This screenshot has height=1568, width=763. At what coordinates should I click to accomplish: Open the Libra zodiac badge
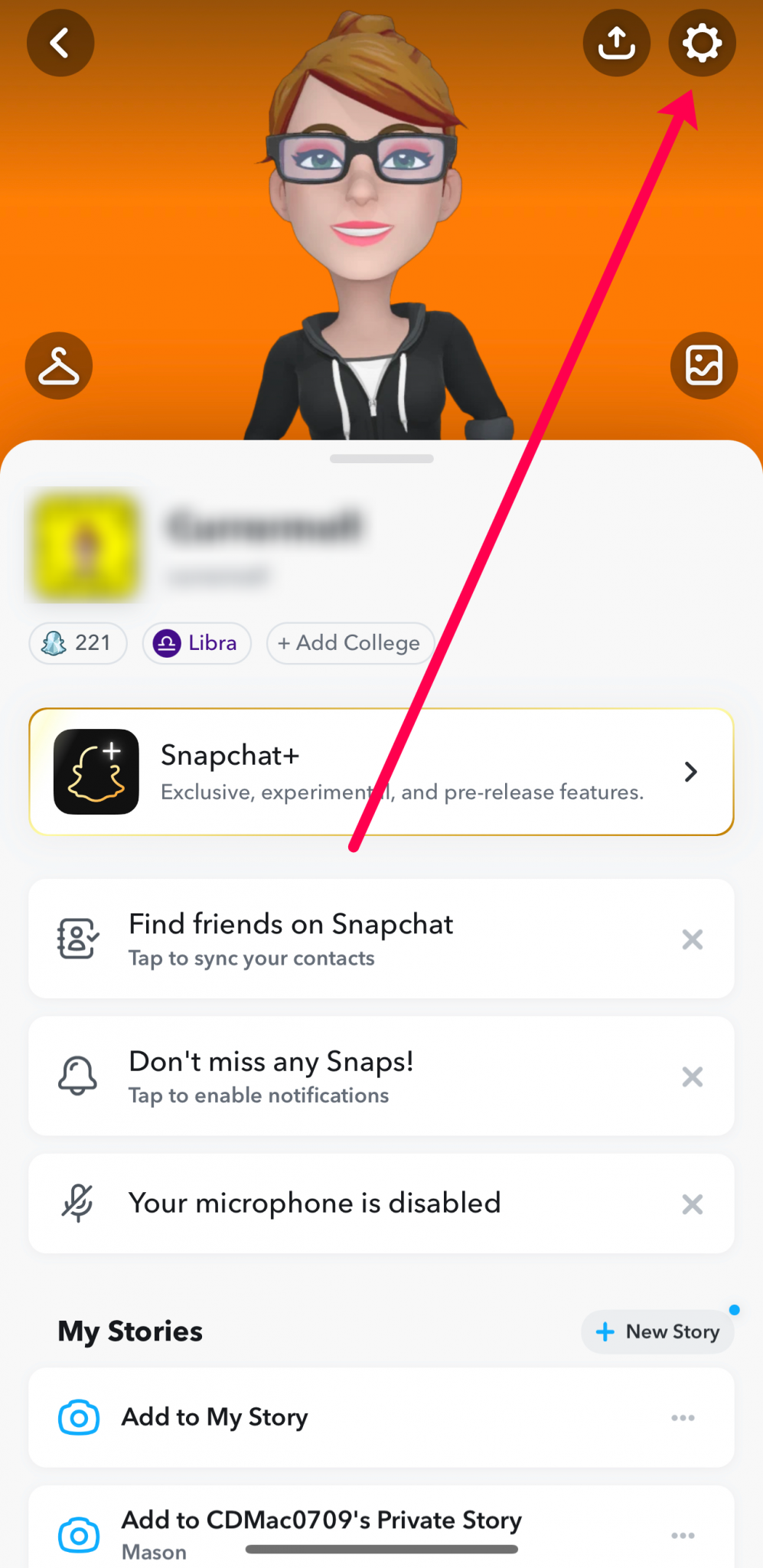point(197,643)
